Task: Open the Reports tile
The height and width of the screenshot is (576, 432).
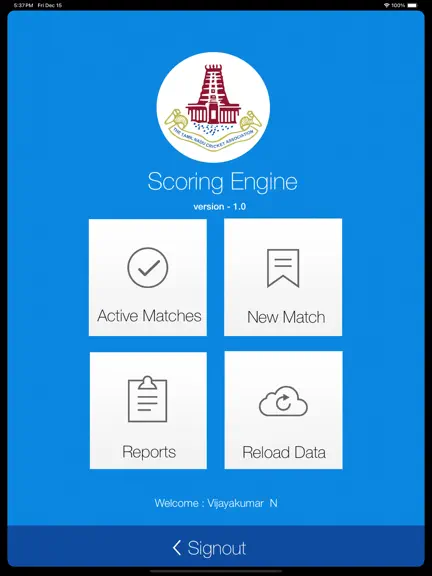Action: click(x=148, y=410)
